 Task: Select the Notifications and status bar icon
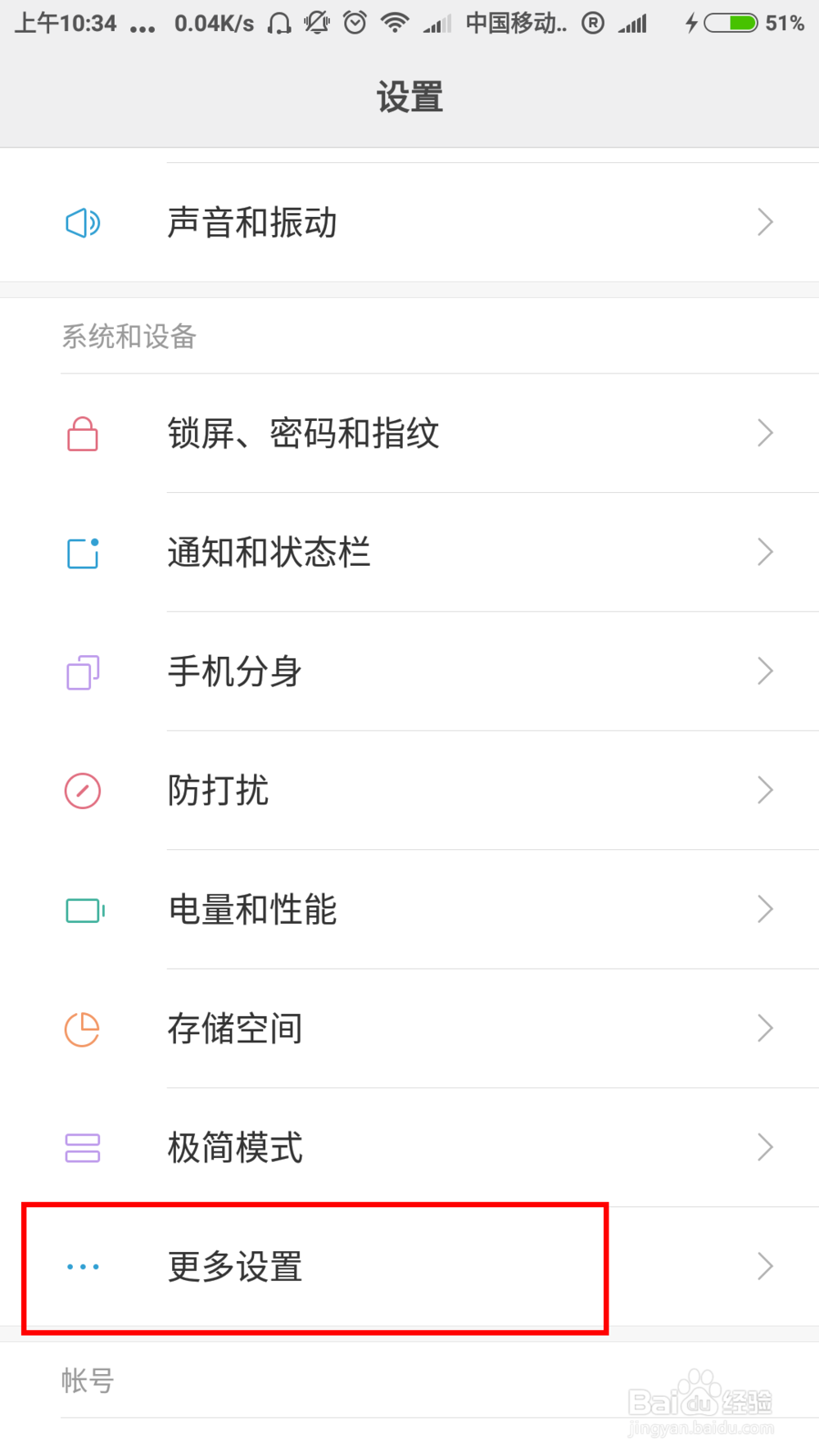[x=82, y=553]
